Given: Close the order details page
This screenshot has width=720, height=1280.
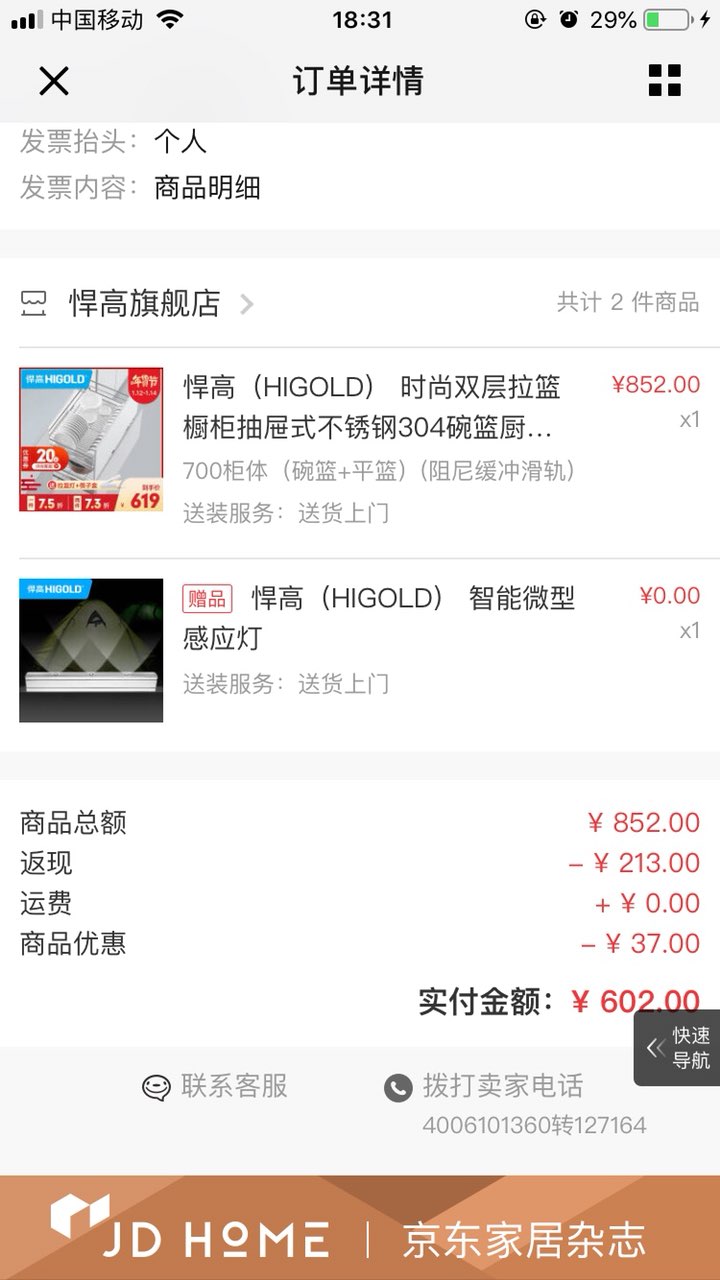Looking at the screenshot, I should coord(54,81).
